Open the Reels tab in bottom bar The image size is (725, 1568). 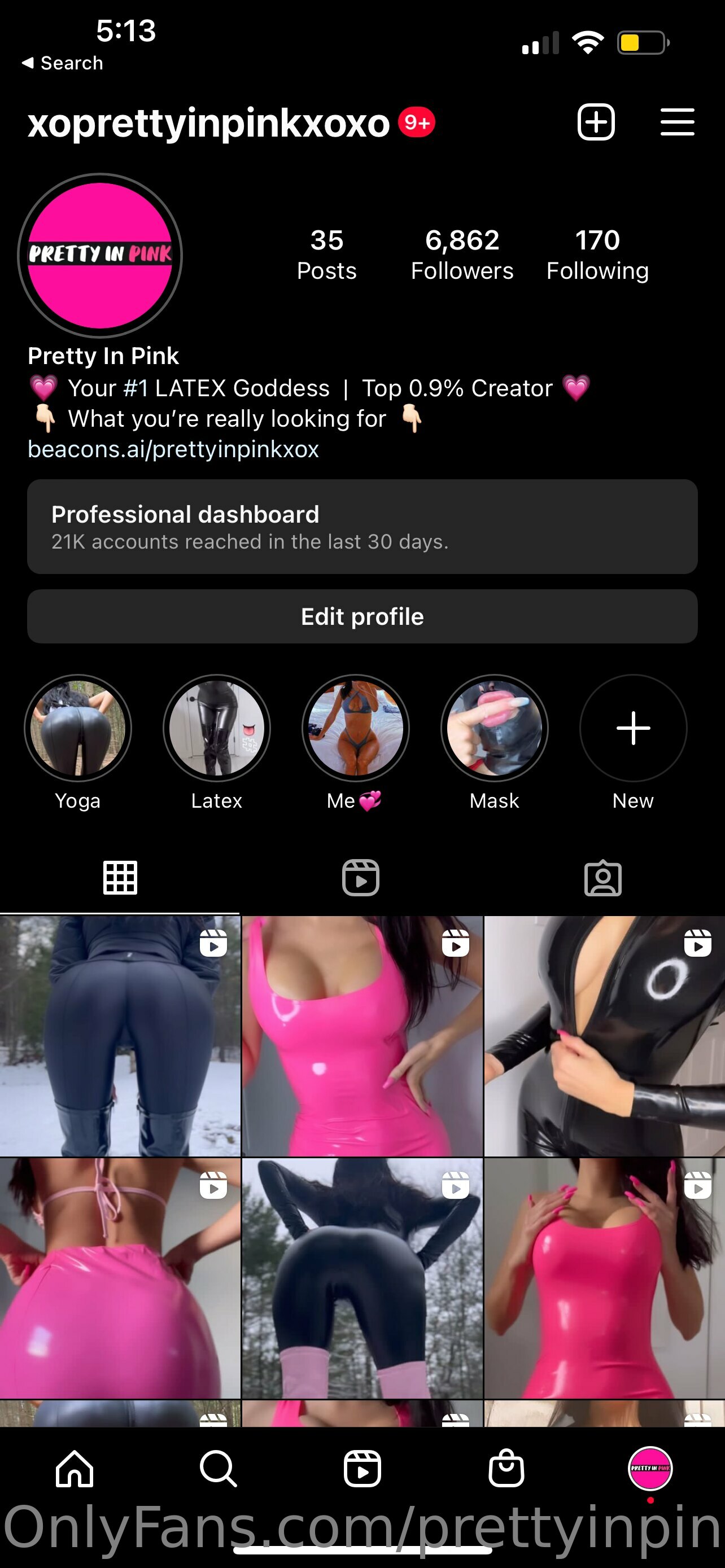pos(362,1468)
